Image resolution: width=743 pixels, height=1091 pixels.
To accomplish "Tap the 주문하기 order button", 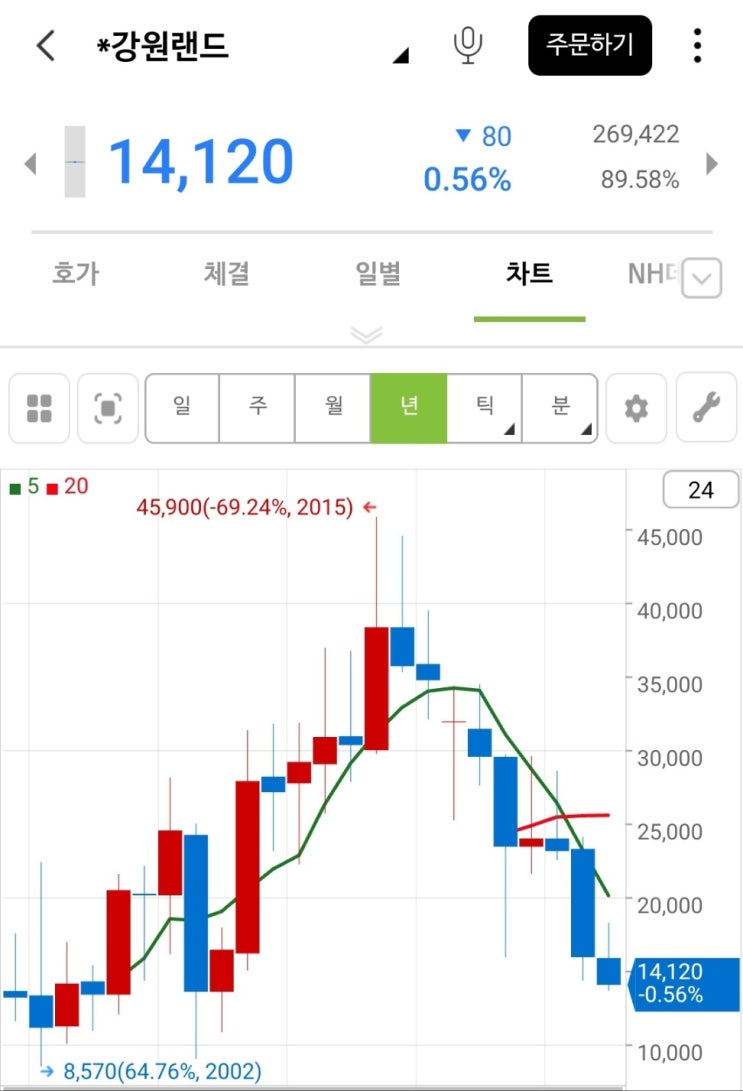I will (590, 45).
